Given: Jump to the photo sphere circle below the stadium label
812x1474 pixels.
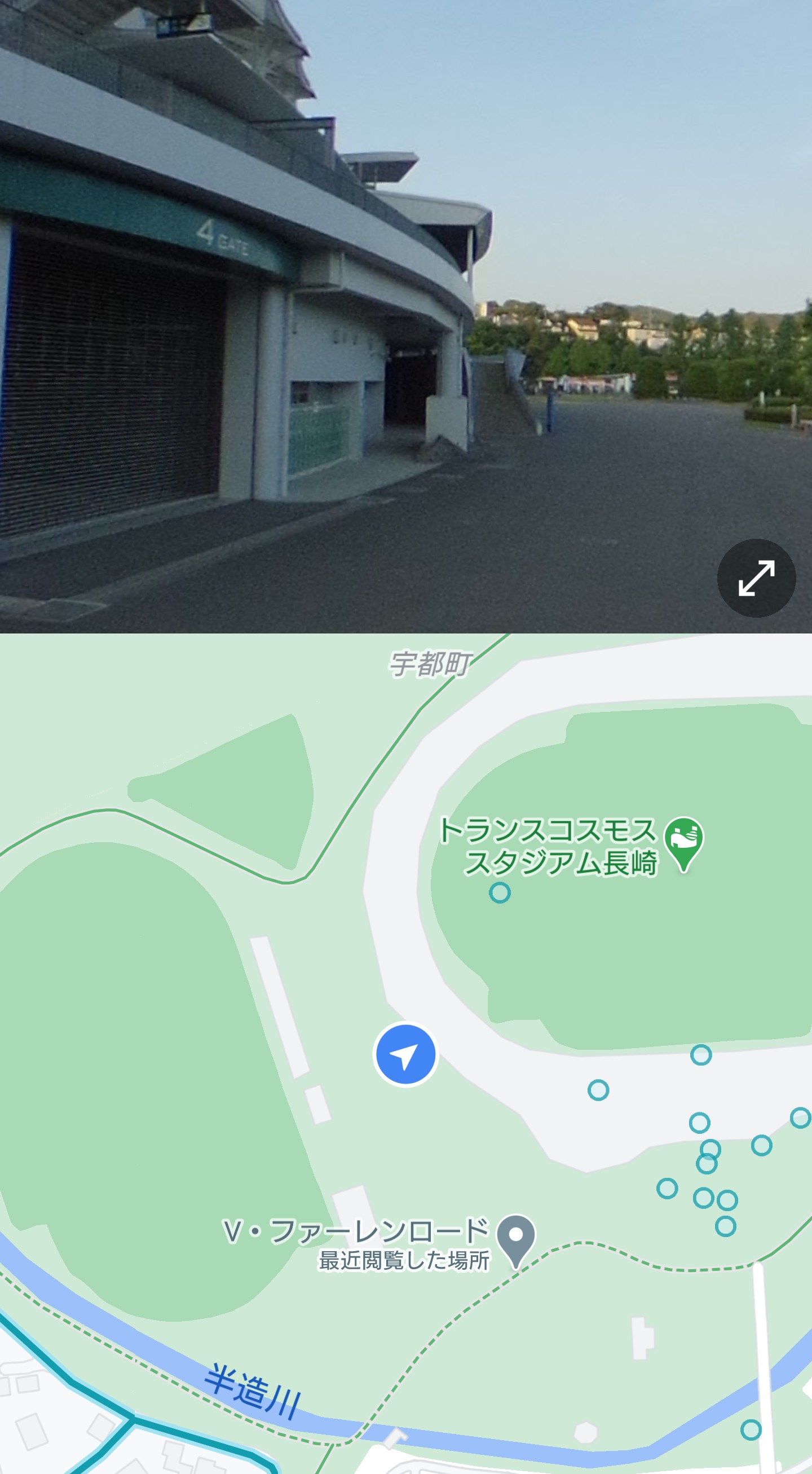Looking at the screenshot, I should click(x=500, y=892).
